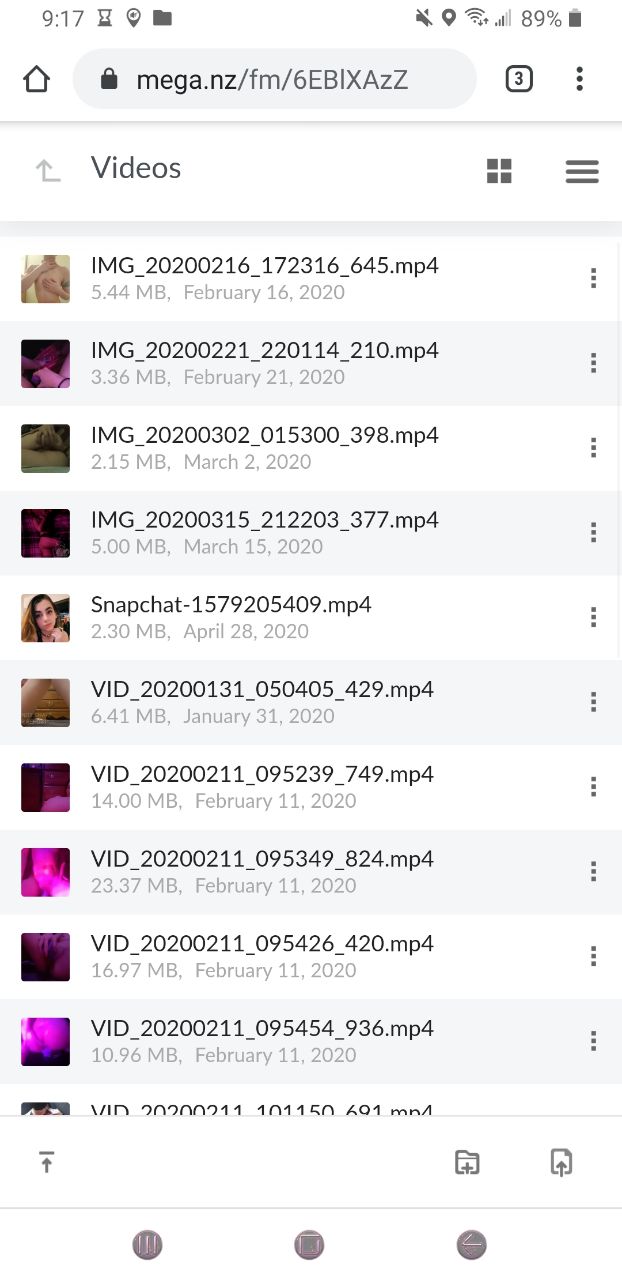Open options for VID_20200131_050405_429.mp4

coord(593,702)
